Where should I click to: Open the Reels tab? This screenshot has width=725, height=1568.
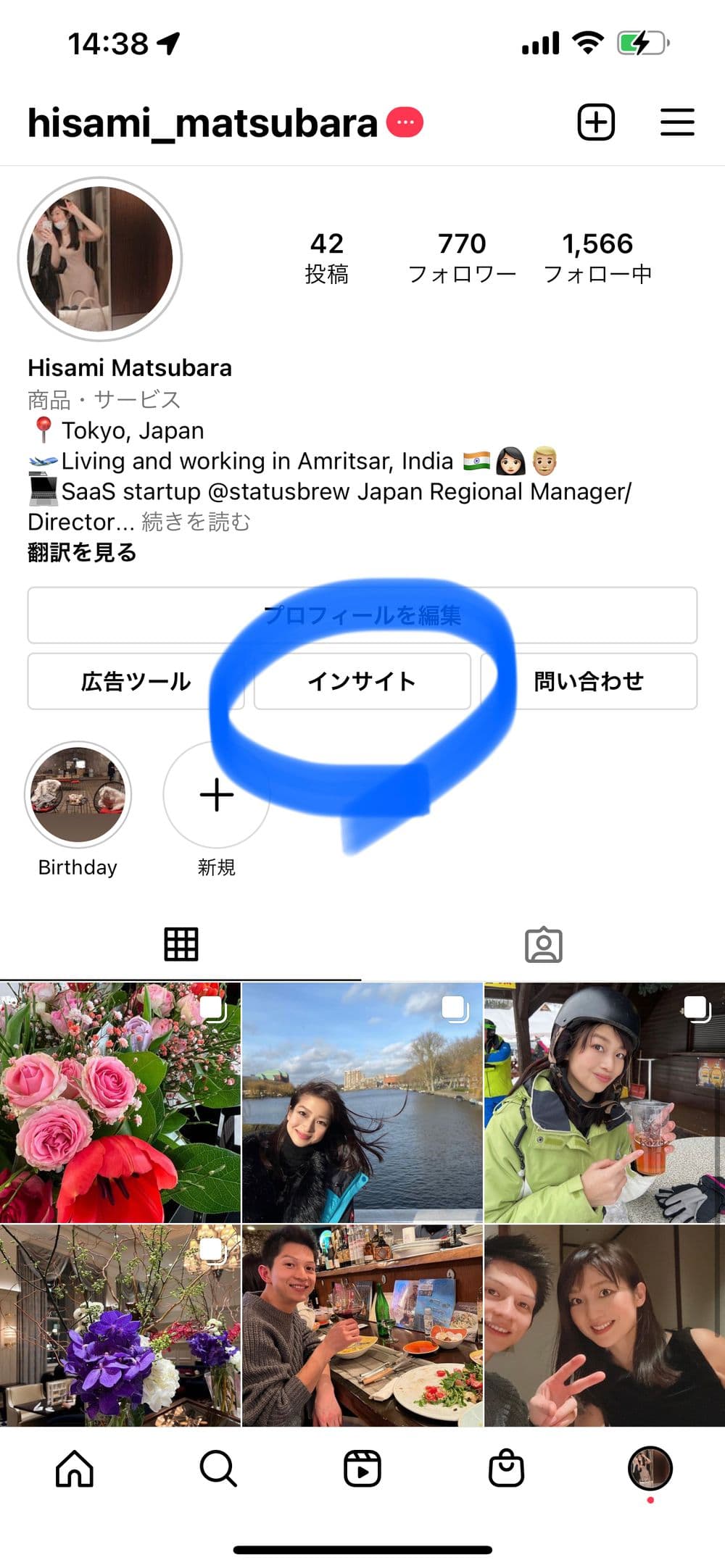[362, 1468]
